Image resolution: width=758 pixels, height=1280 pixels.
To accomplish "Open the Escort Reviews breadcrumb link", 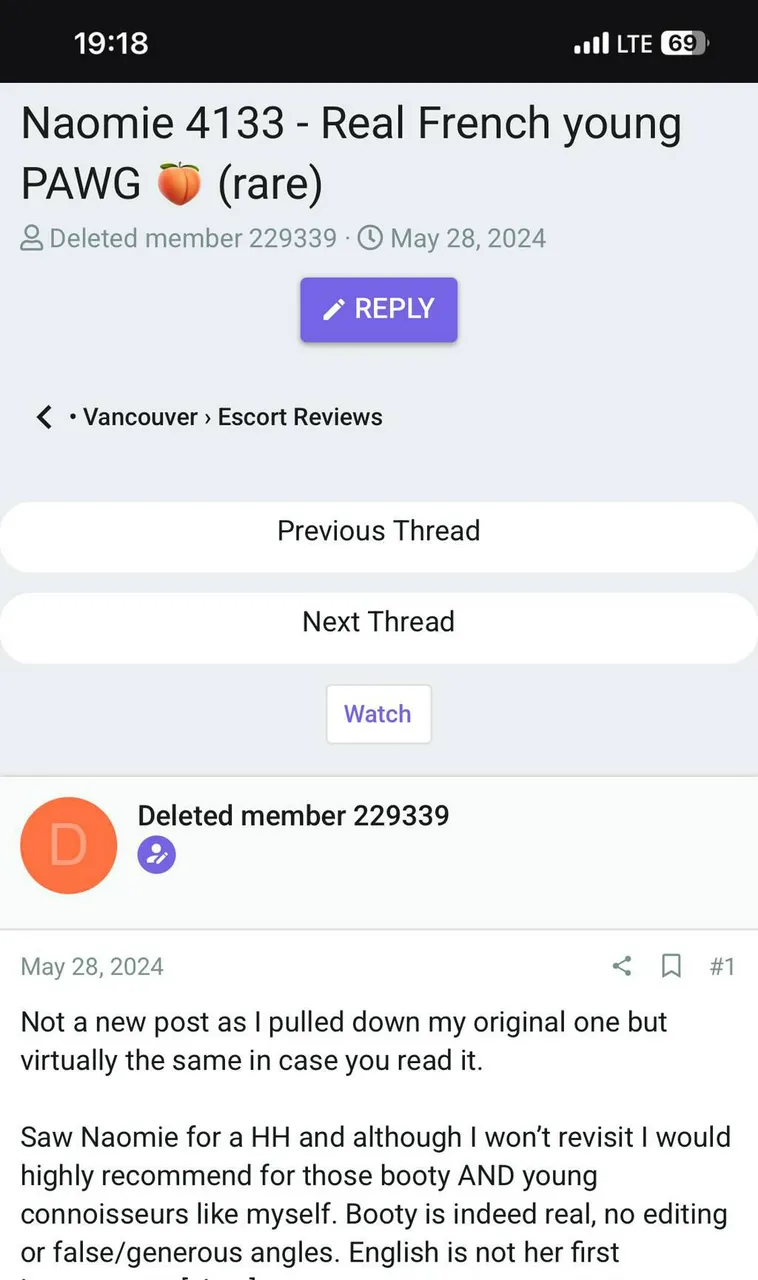I will pyautogui.click(x=300, y=417).
